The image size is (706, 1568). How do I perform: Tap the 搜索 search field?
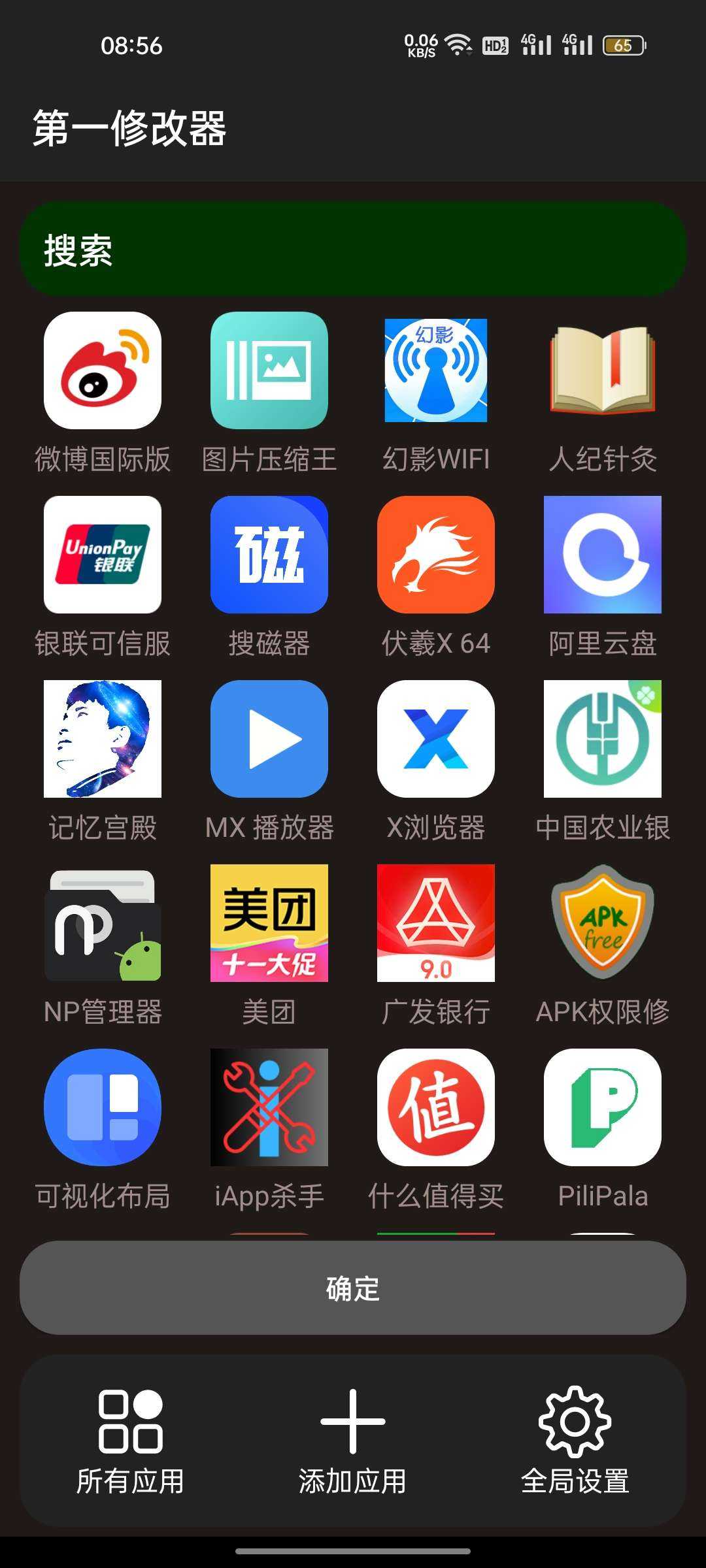tap(353, 250)
